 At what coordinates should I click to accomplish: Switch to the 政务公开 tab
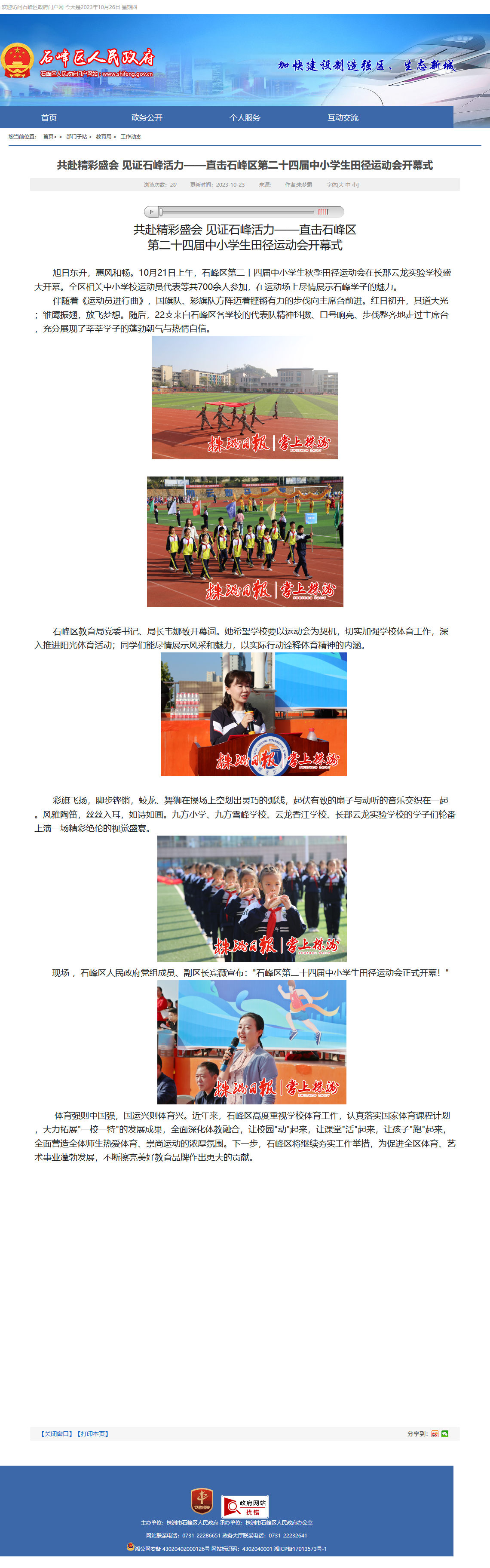pos(147,117)
